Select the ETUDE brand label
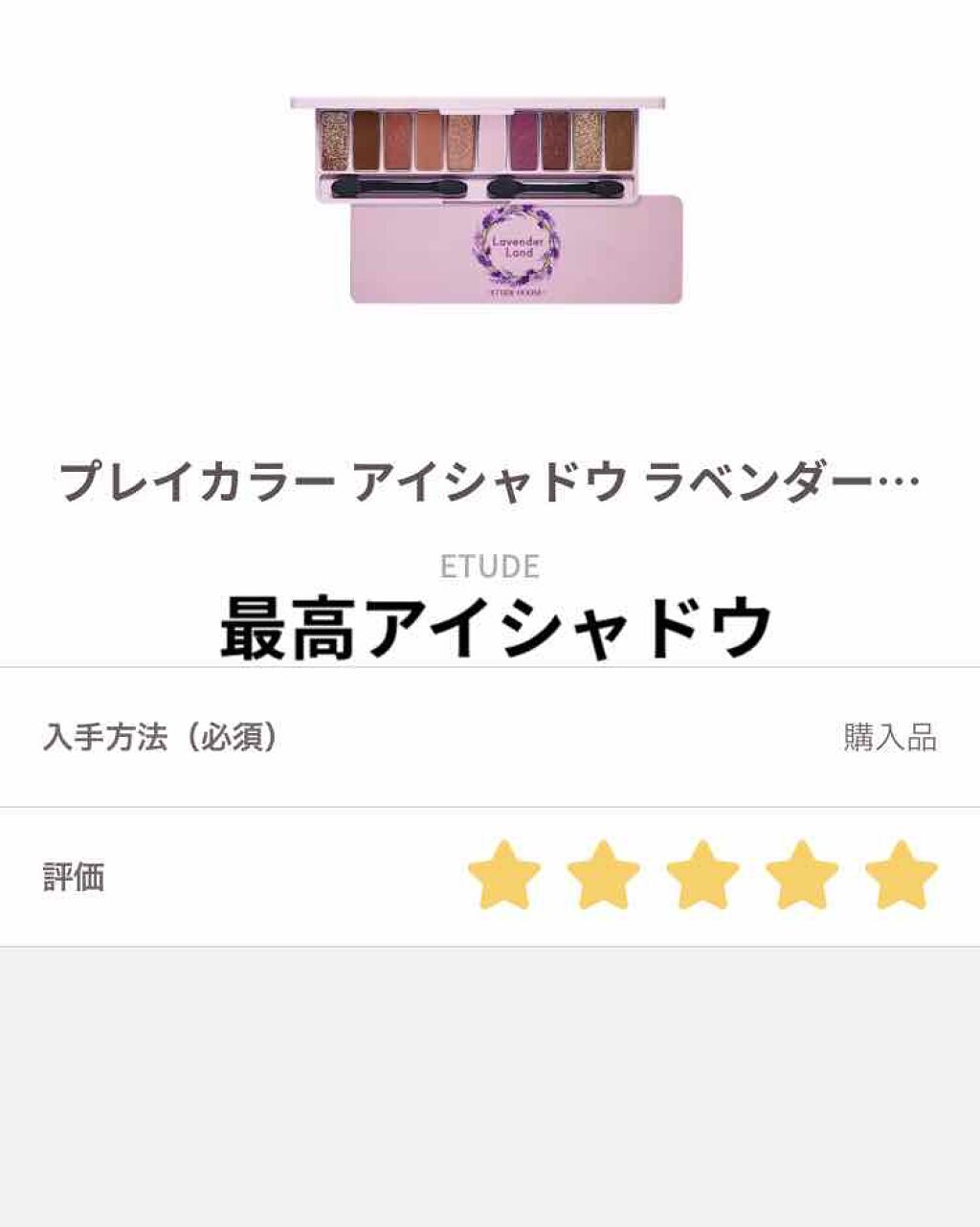 click(490, 565)
